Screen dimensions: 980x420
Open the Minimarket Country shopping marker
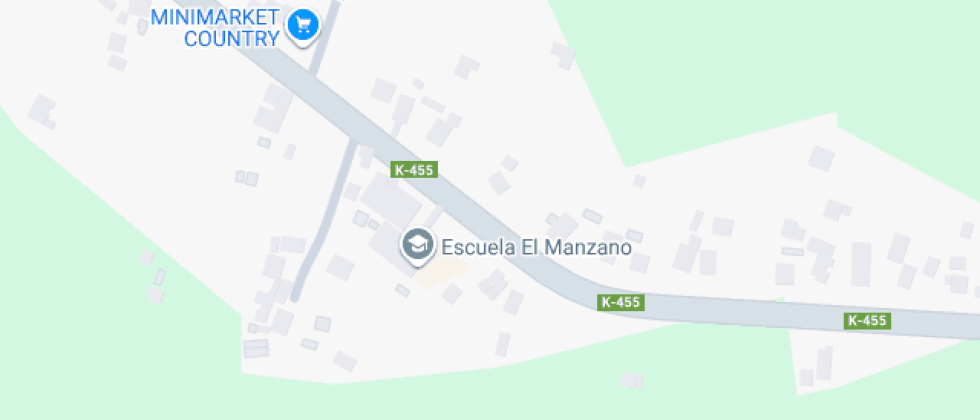tap(302, 24)
